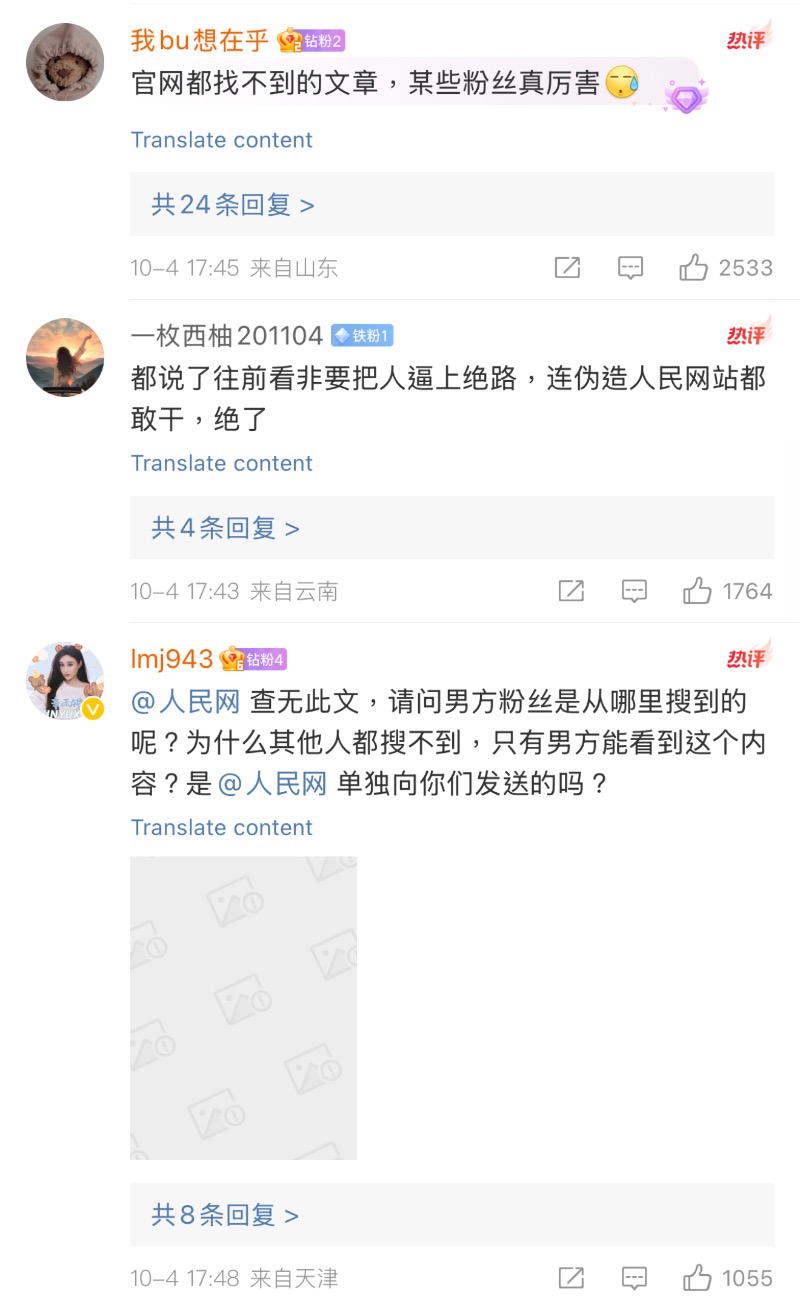
Task: View the image attached to lmj943's comment
Action: (x=243, y=1007)
